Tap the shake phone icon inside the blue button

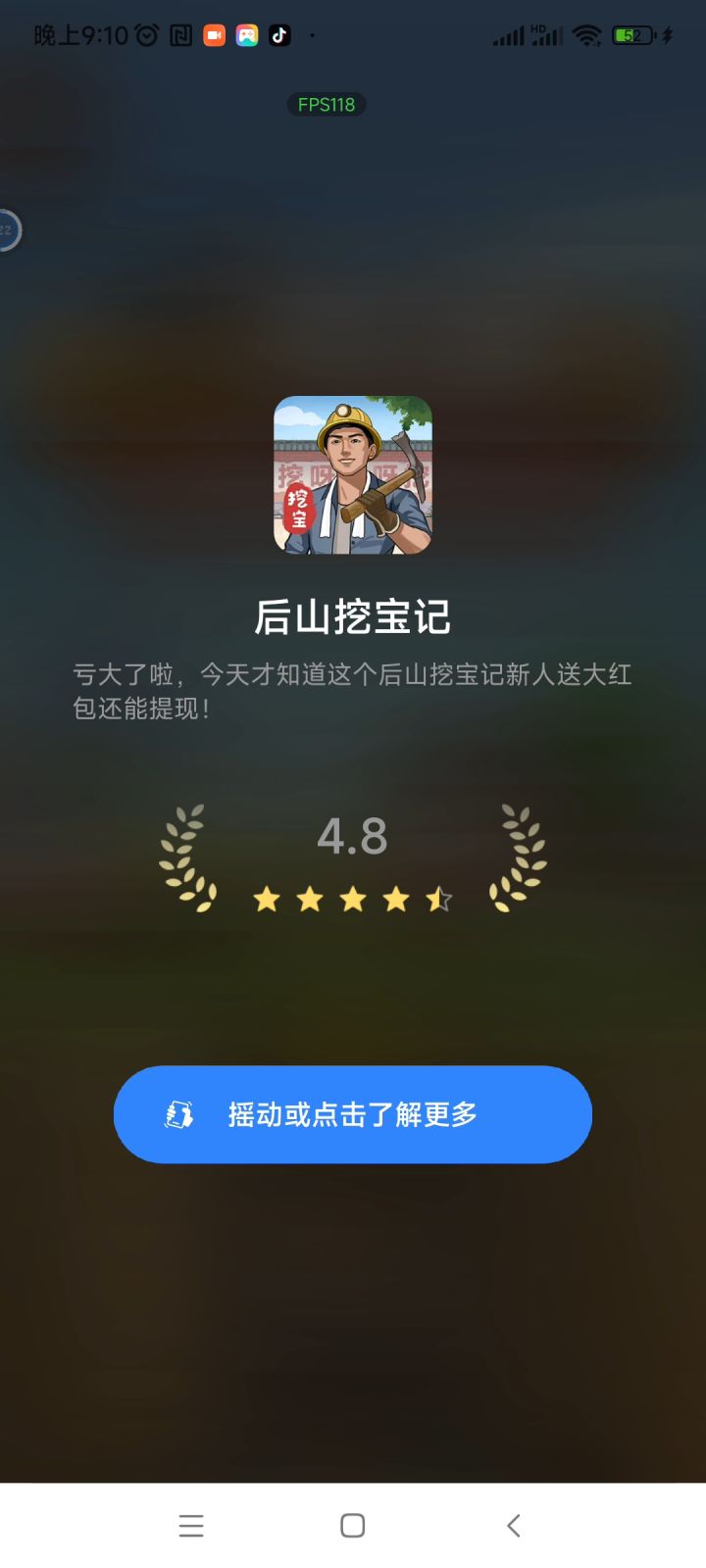tap(176, 1113)
